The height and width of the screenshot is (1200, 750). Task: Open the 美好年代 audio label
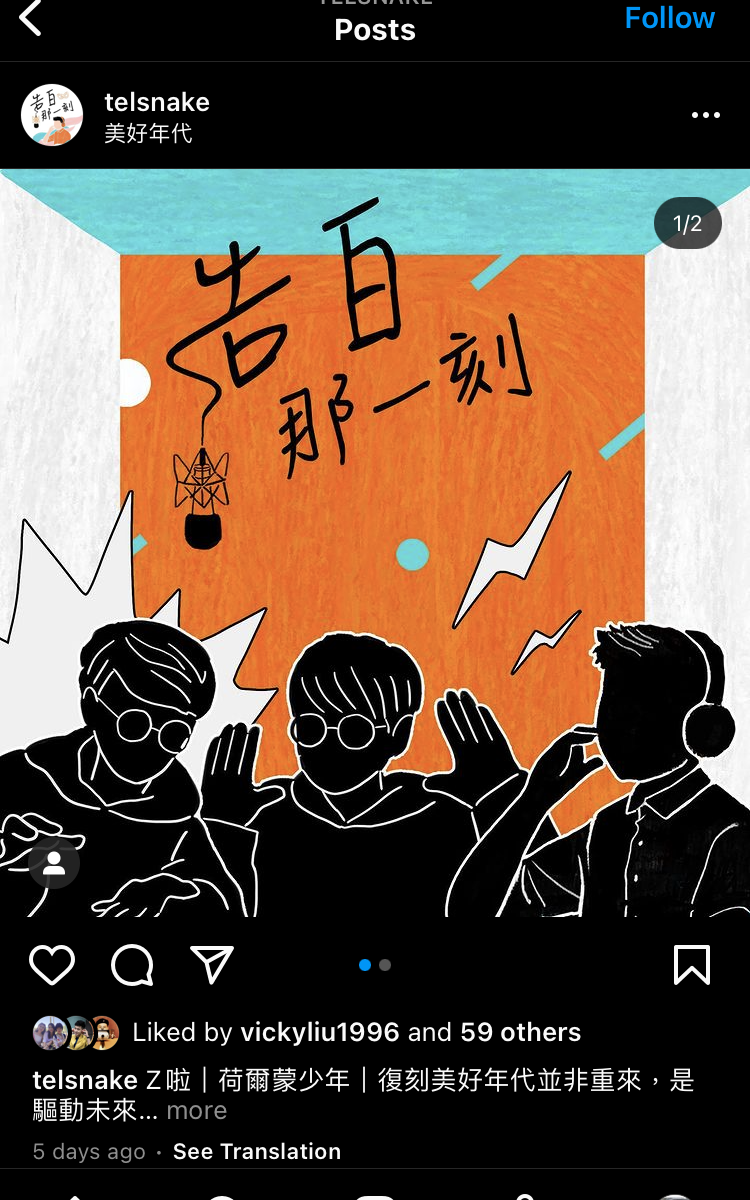click(148, 133)
